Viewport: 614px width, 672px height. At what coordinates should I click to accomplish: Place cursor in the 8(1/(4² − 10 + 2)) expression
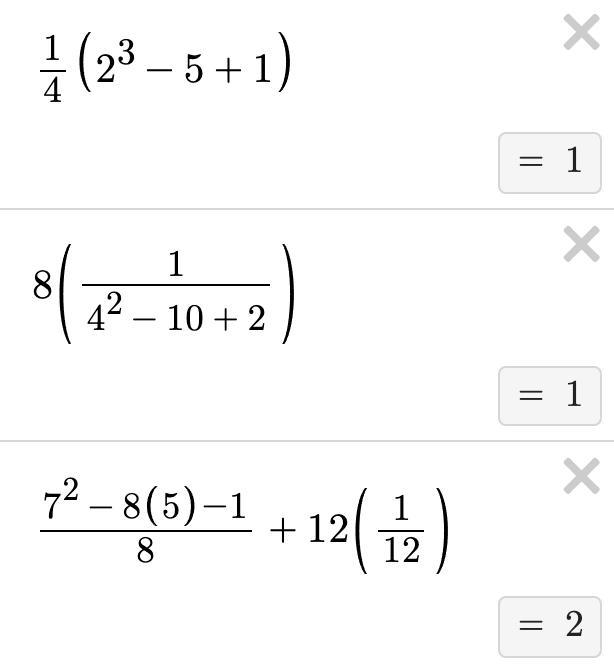tap(163, 290)
